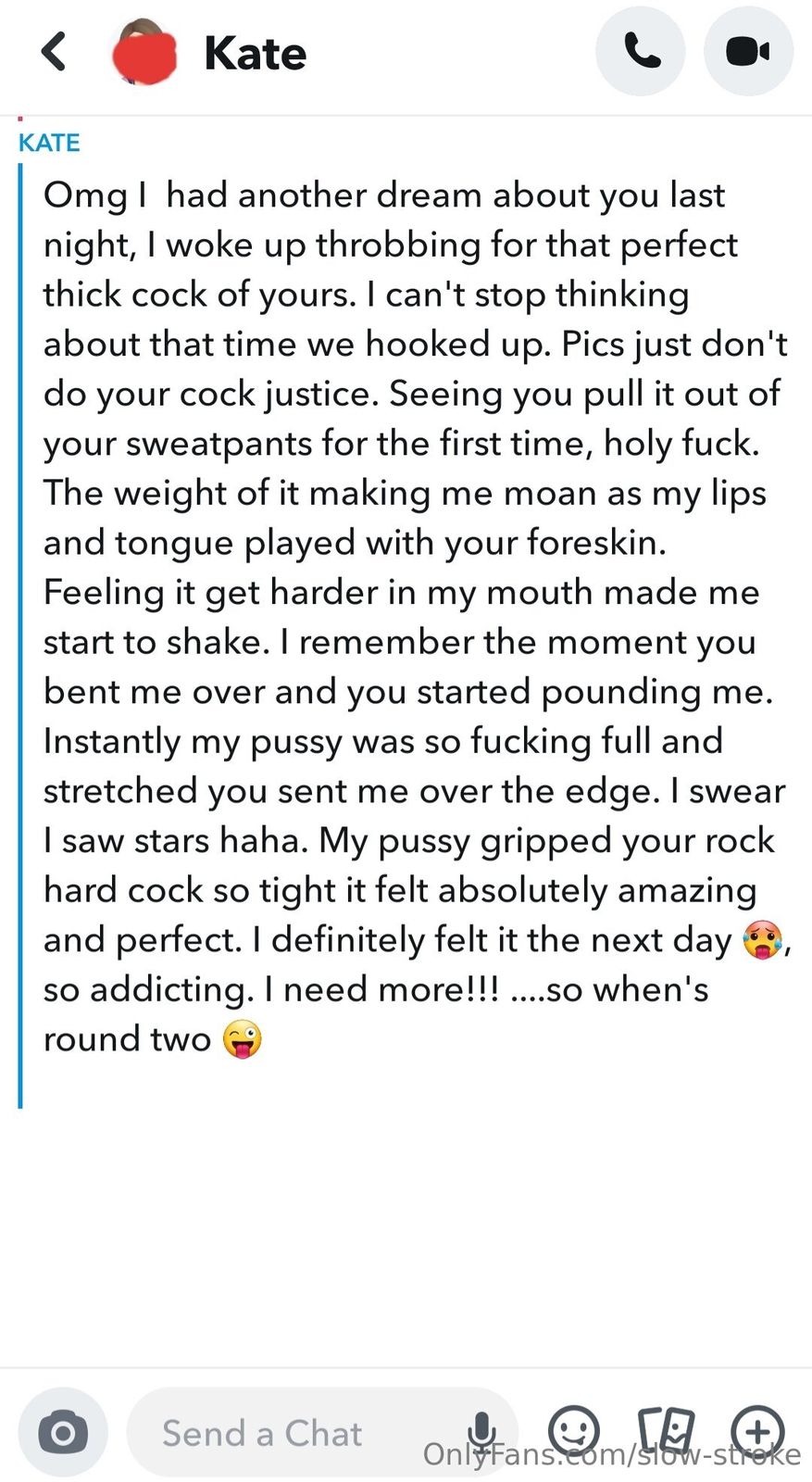Focus the Send a Chat field
The height and width of the screenshot is (1482, 812).
278,1433
